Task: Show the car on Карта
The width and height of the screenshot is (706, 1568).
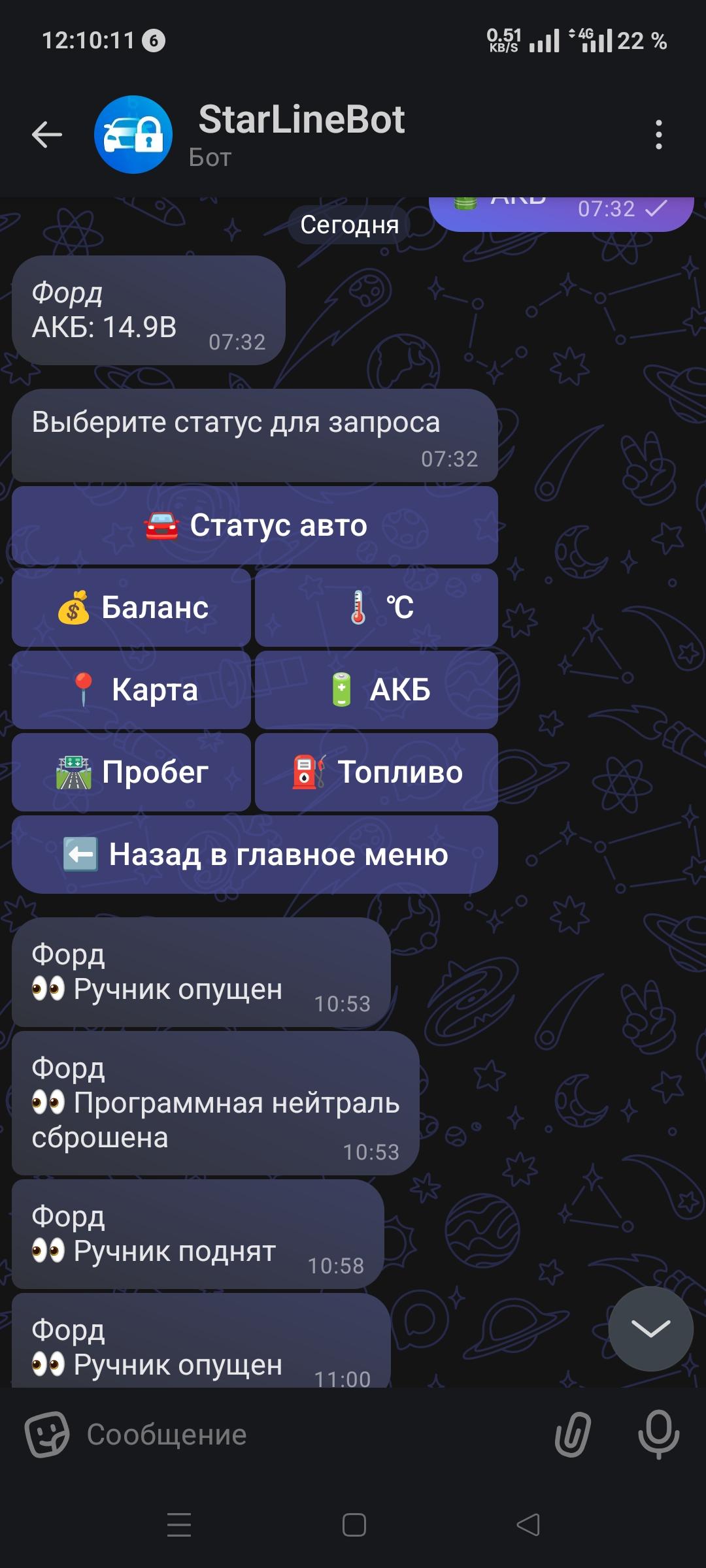Action: point(131,690)
